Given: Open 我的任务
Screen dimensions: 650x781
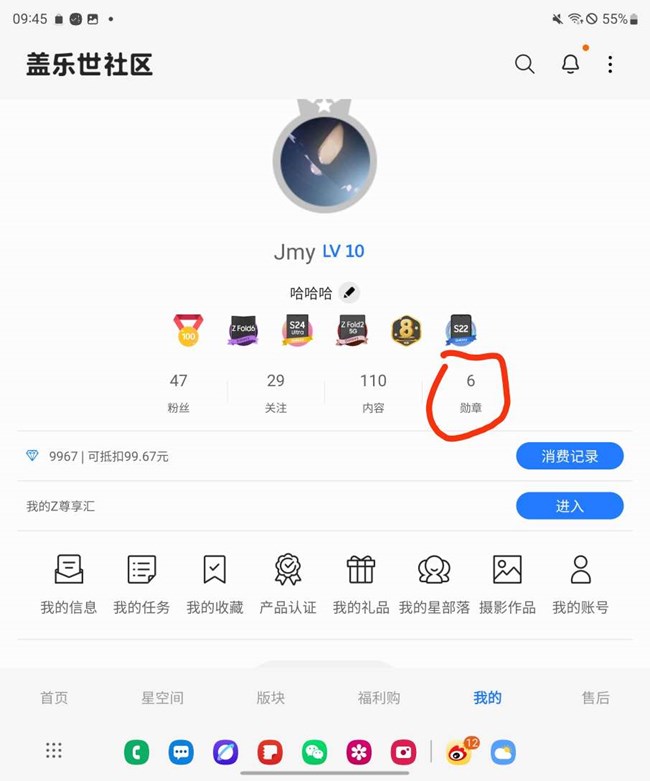Looking at the screenshot, I should coord(141,583).
